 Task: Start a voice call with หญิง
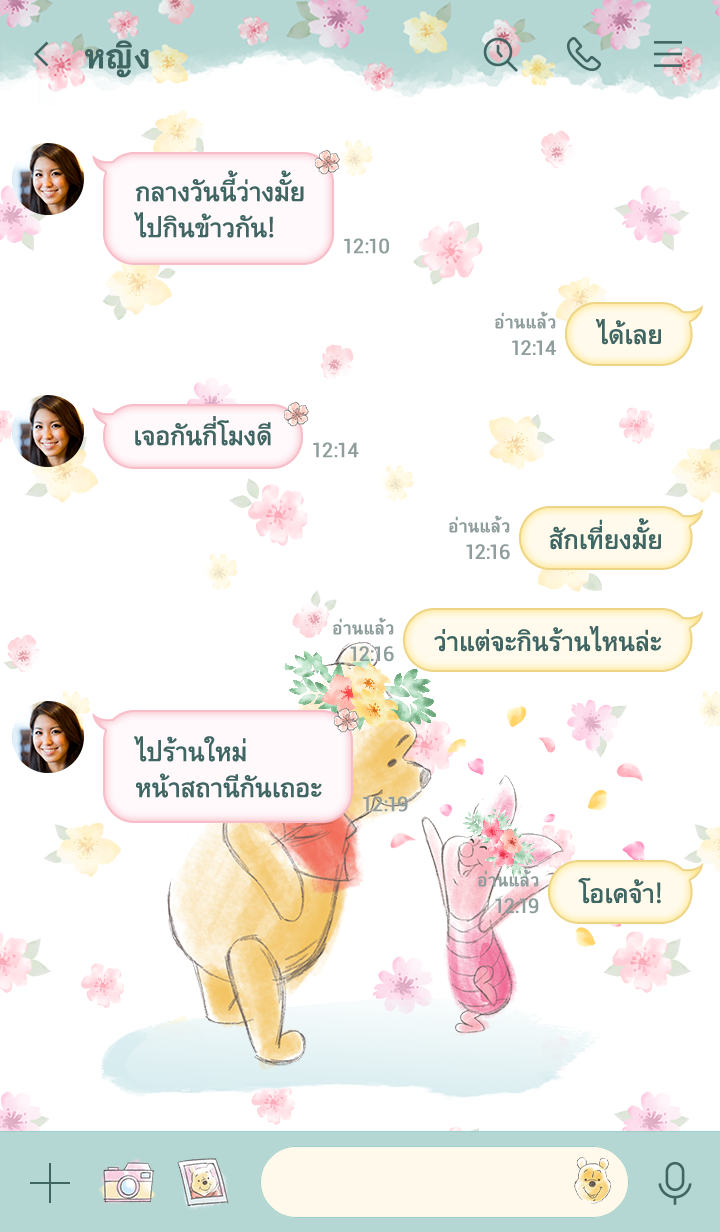583,54
